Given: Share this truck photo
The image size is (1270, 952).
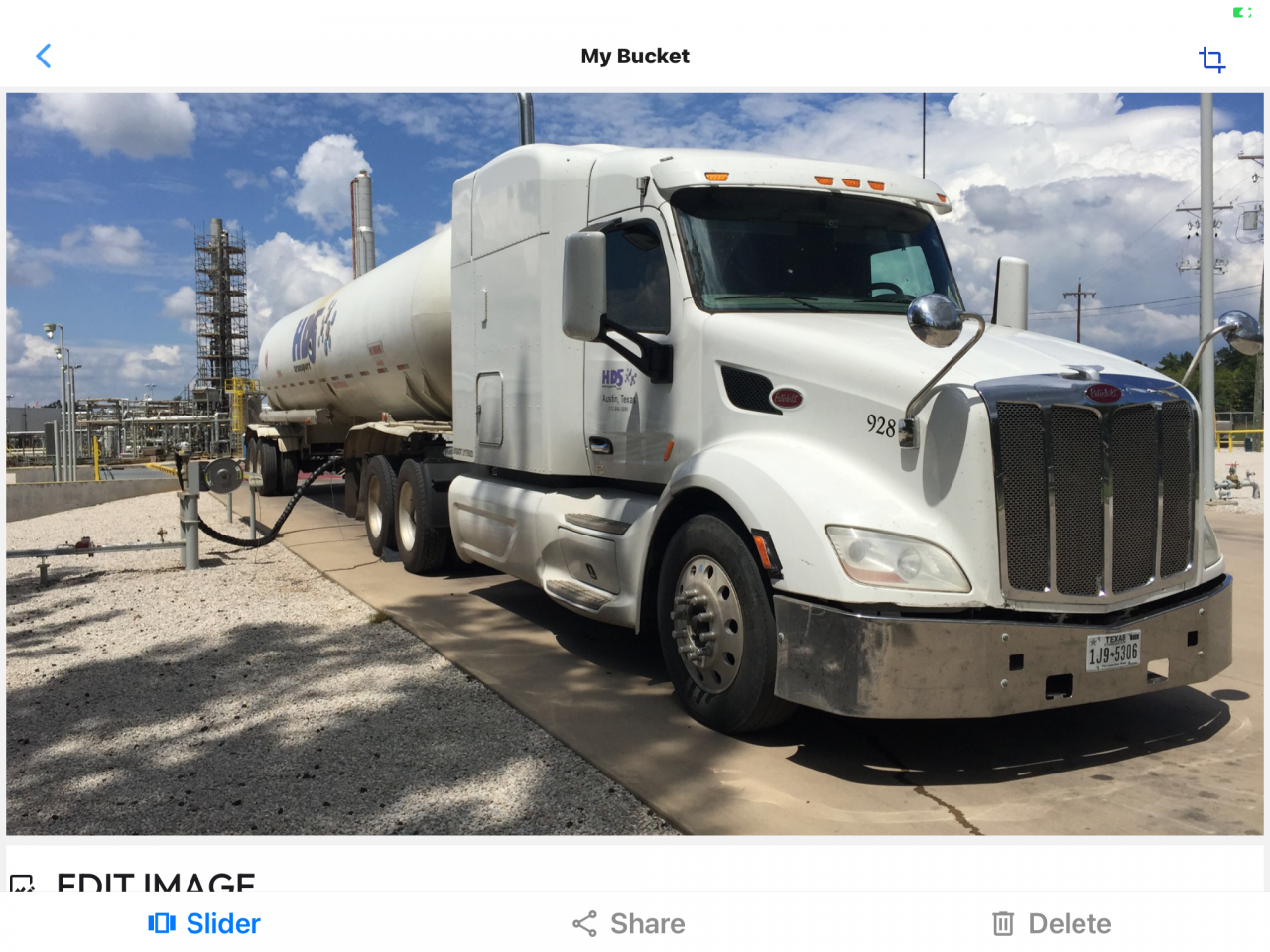Looking at the screenshot, I should pos(628,923).
